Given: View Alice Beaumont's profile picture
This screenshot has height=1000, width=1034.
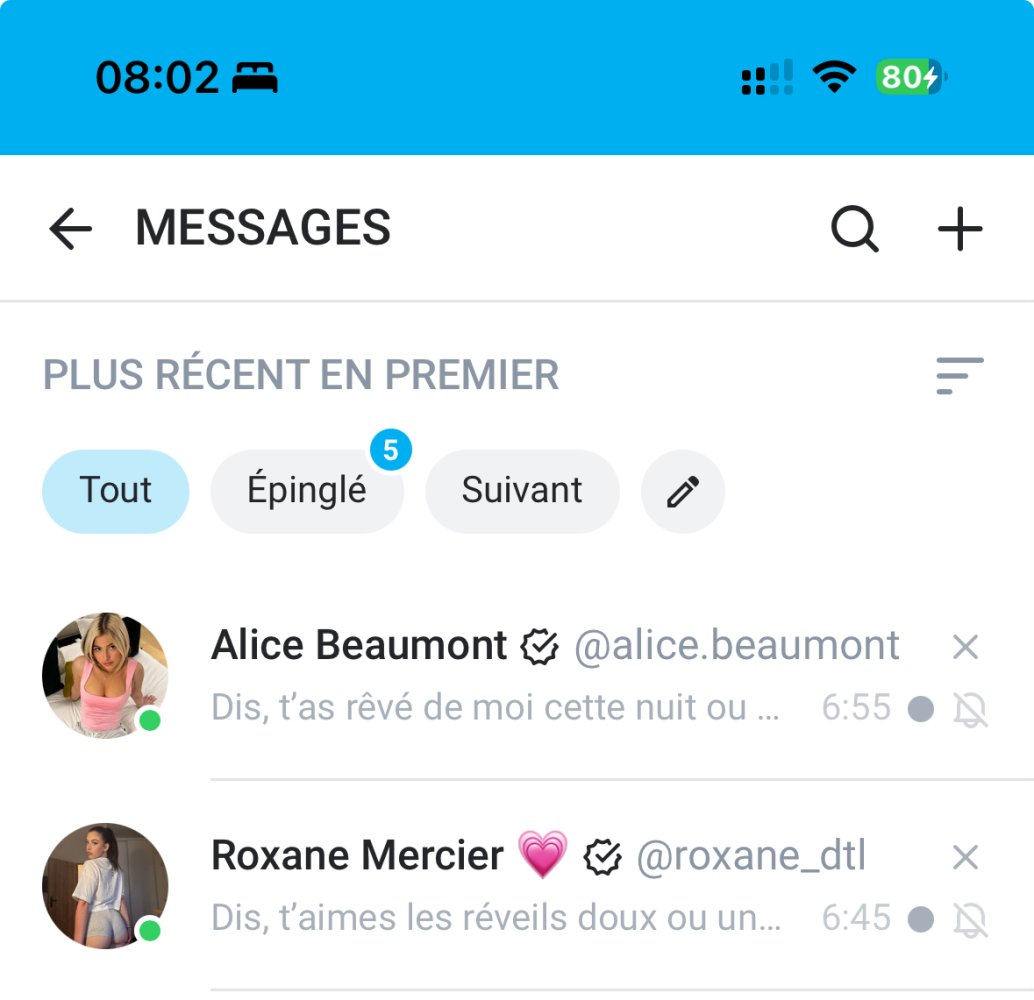Looking at the screenshot, I should (x=105, y=676).
